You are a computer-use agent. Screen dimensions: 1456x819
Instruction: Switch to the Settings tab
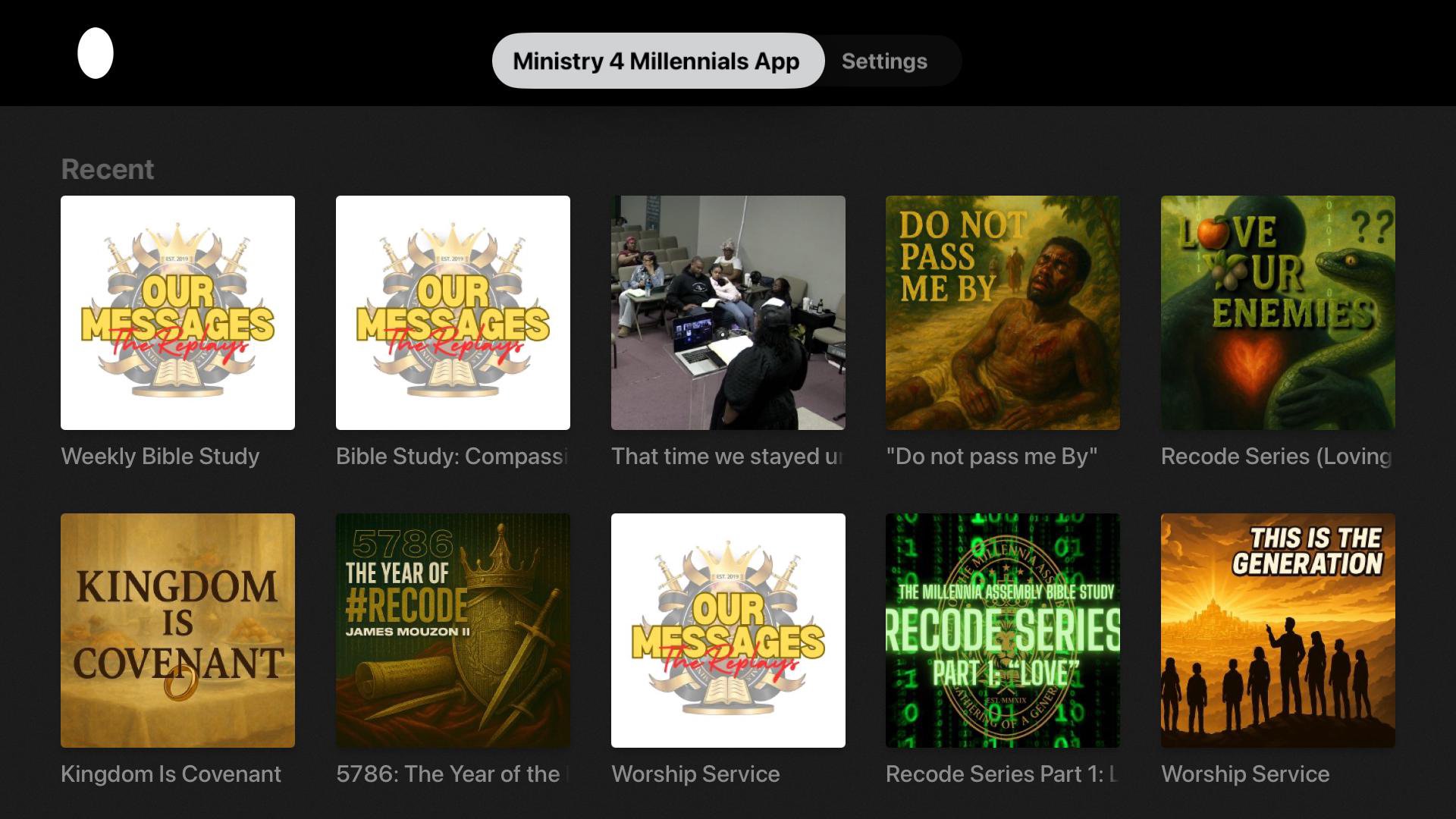pyautogui.click(x=884, y=61)
